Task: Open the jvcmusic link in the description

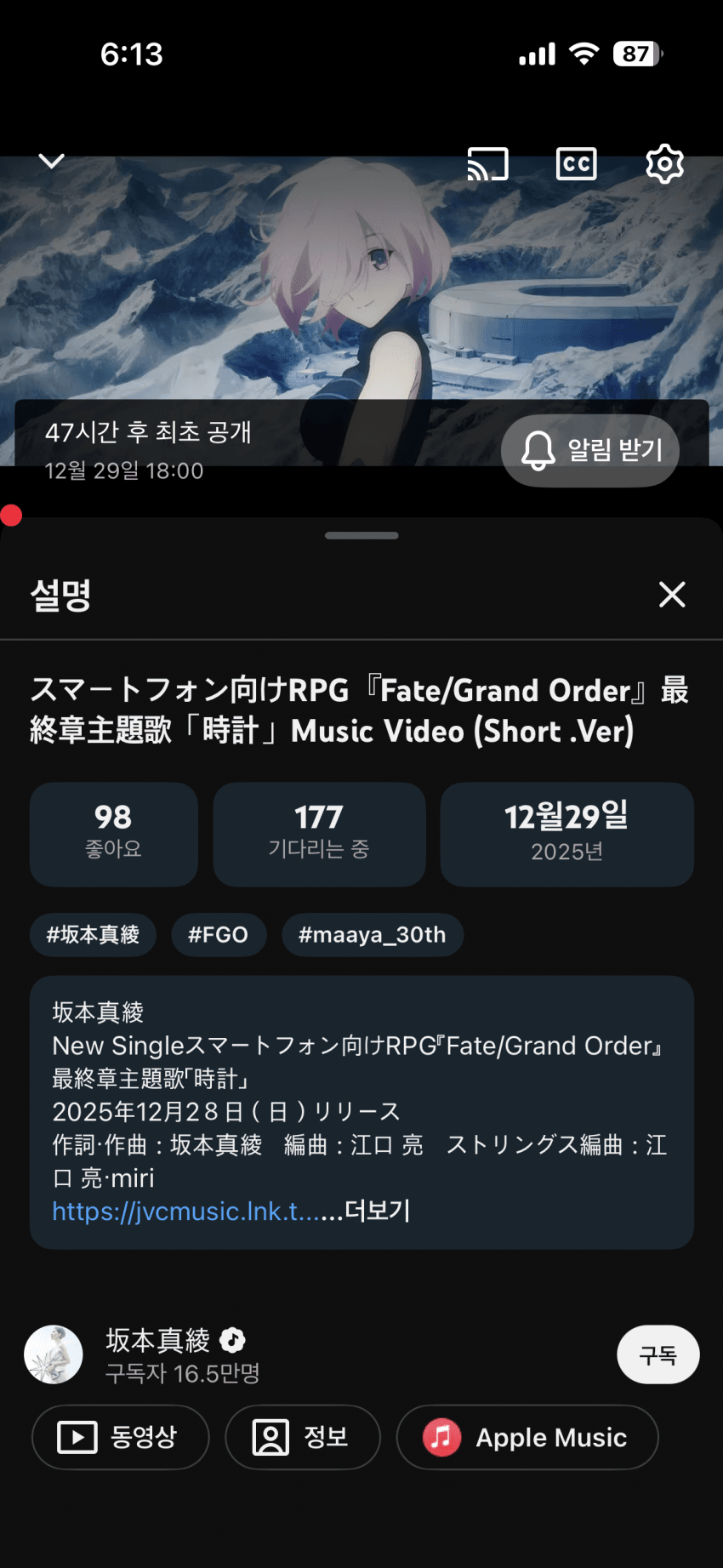Action: point(174,1212)
